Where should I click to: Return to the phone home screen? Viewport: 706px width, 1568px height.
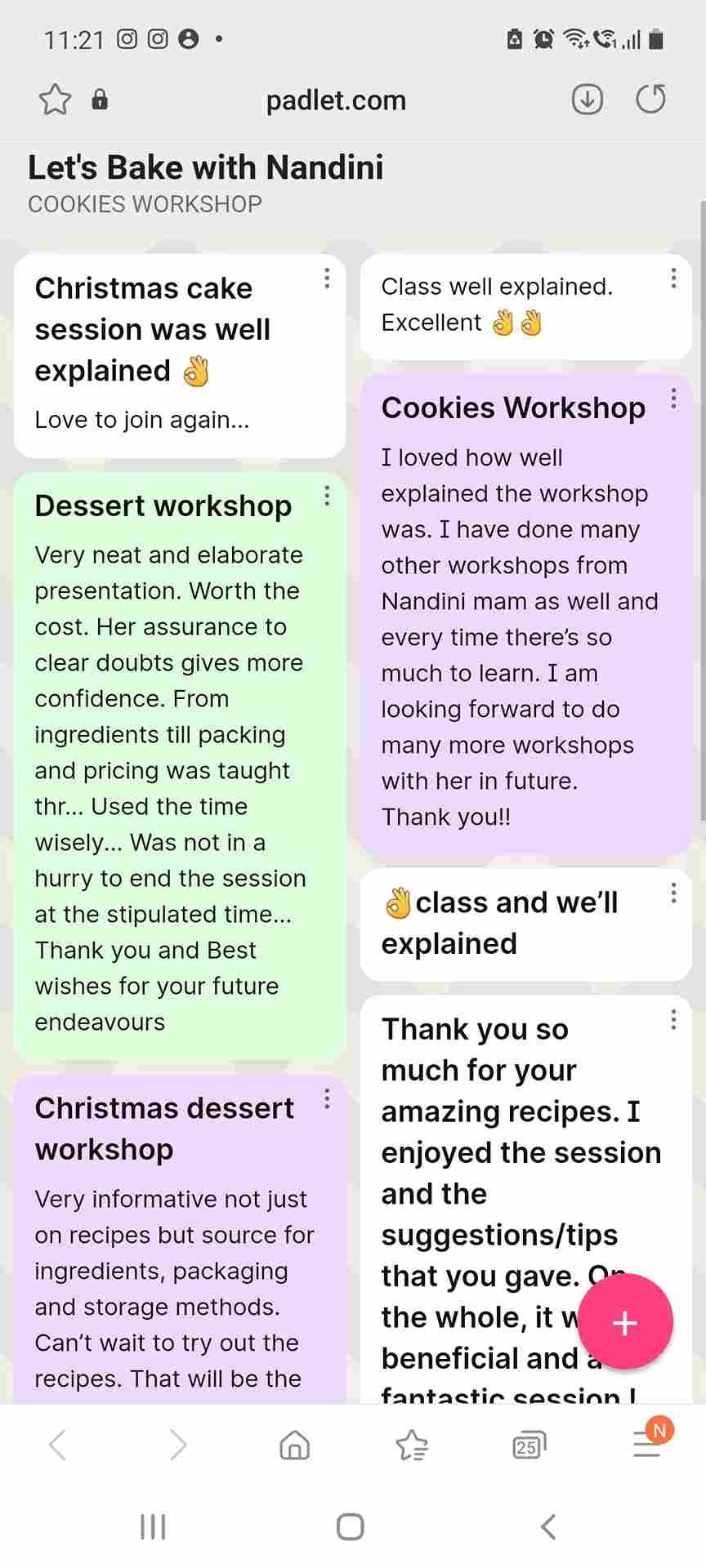pyautogui.click(x=351, y=1526)
